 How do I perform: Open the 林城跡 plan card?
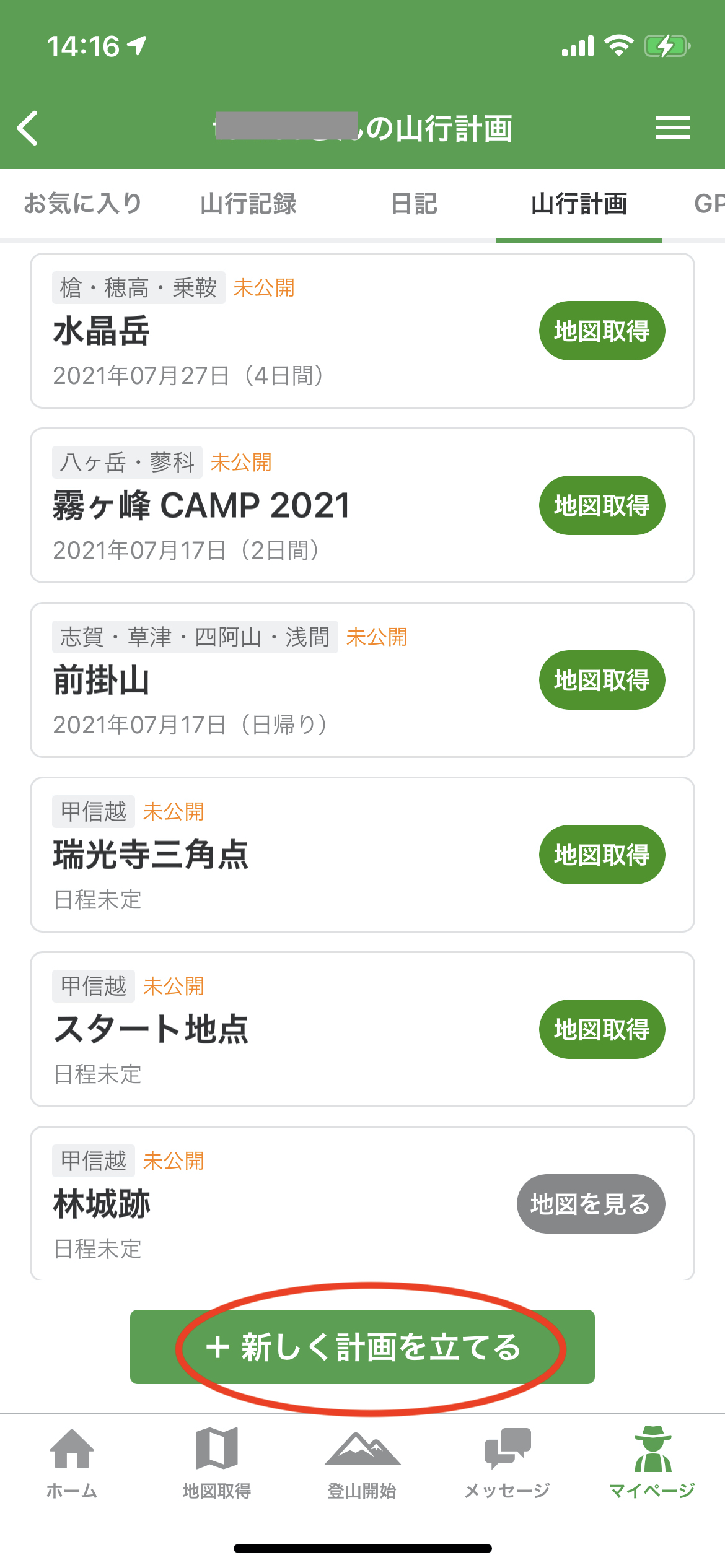(362, 1203)
